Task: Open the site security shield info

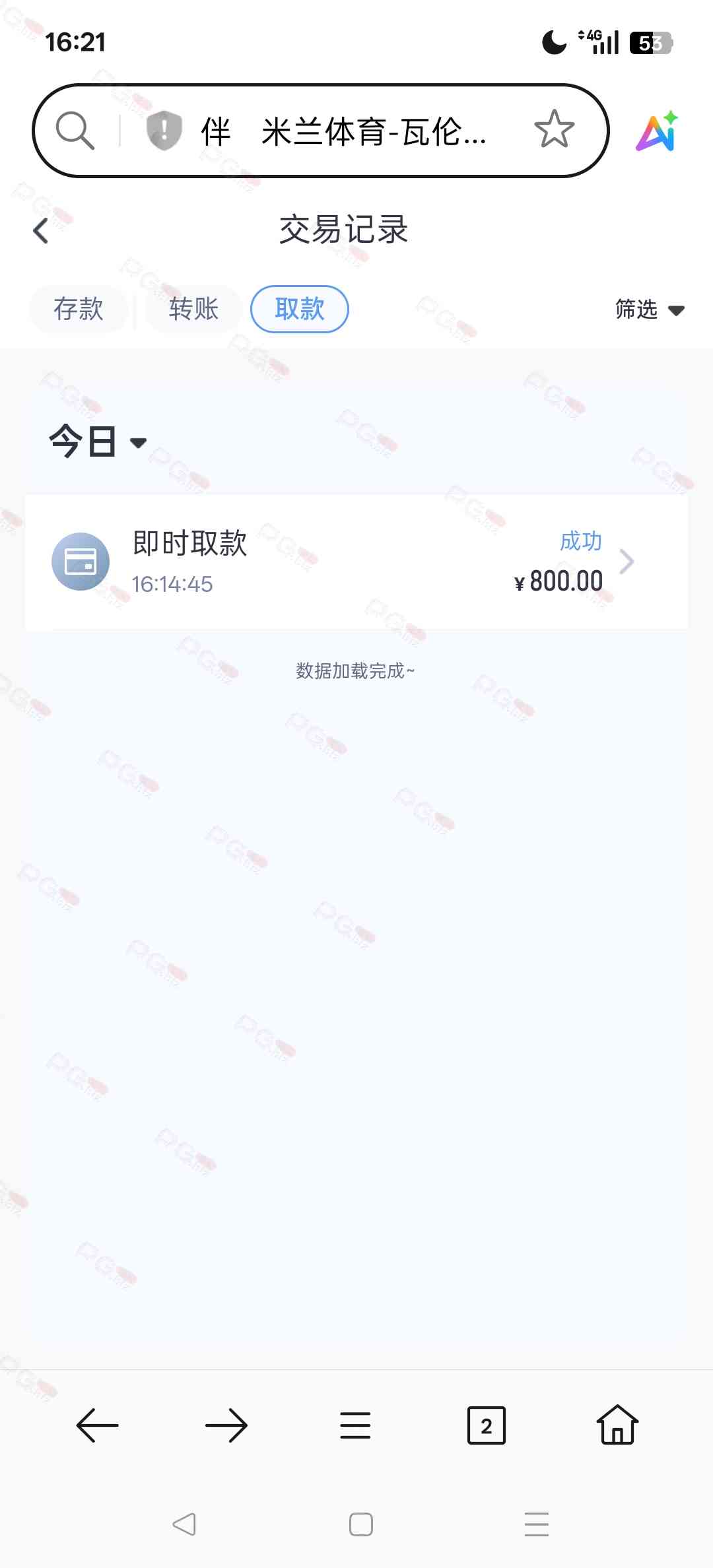Action: coord(163,130)
